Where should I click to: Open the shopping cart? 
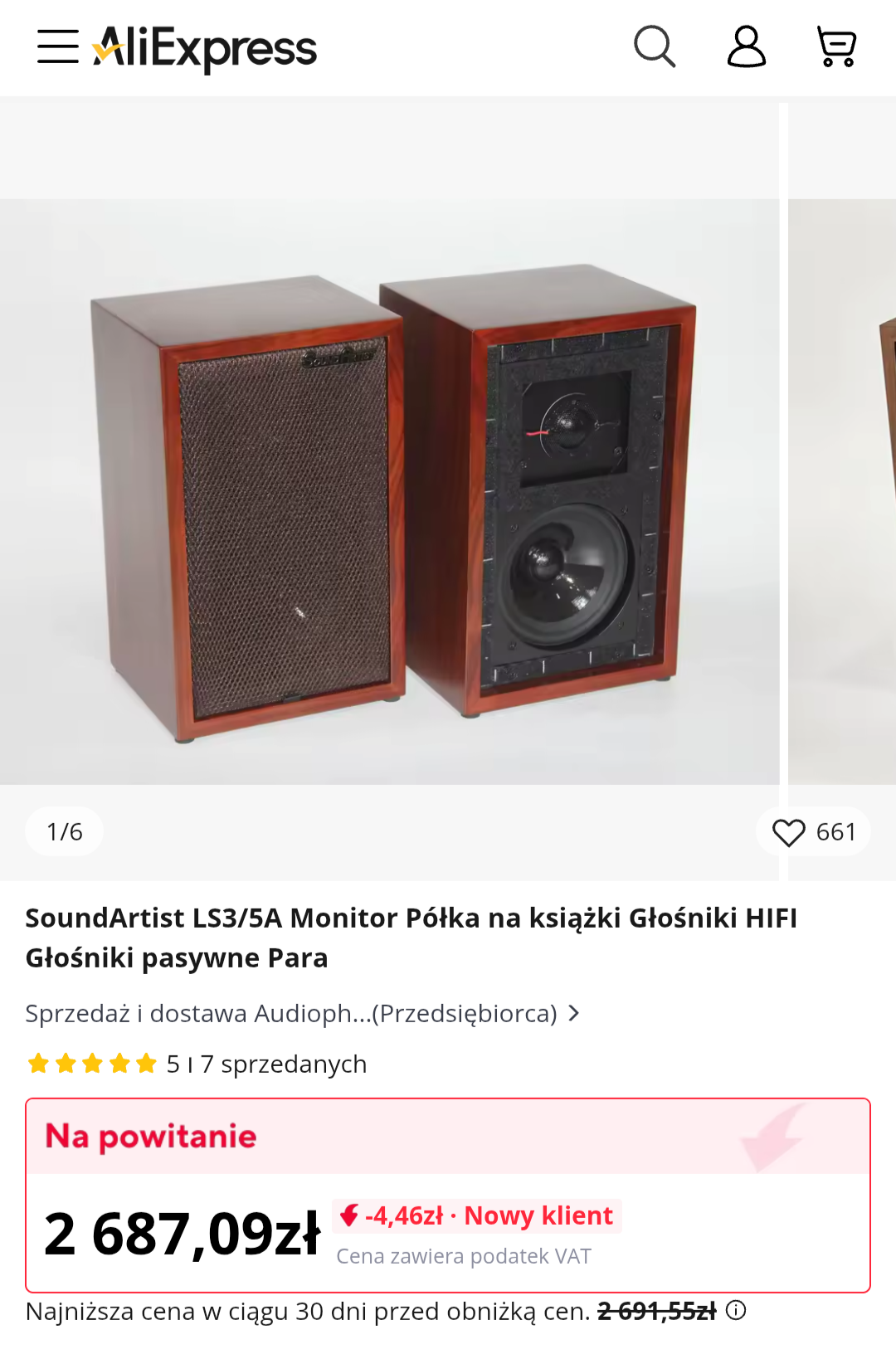tap(836, 46)
